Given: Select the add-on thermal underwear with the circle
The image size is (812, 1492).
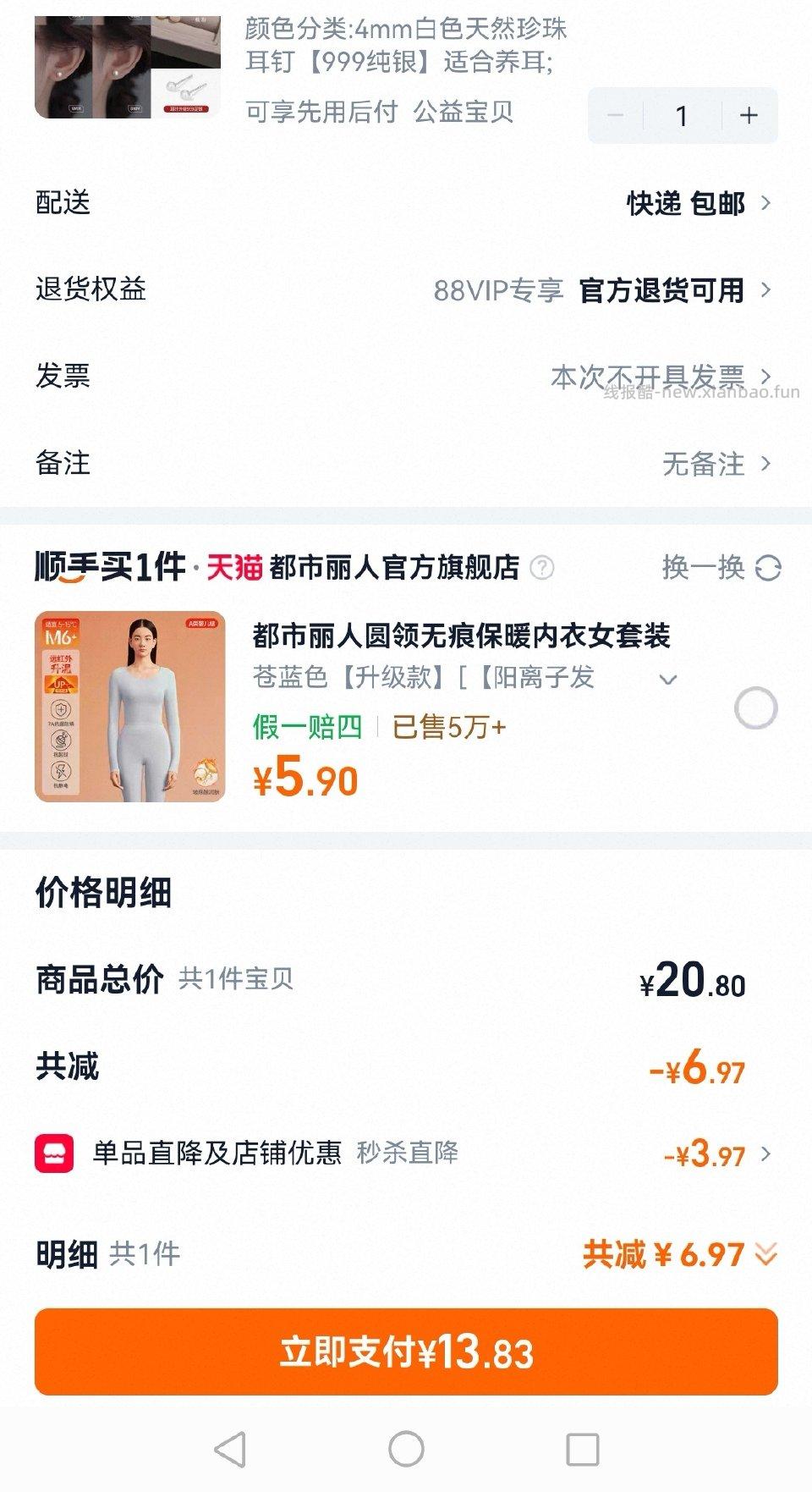Looking at the screenshot, I should point(756,707).
